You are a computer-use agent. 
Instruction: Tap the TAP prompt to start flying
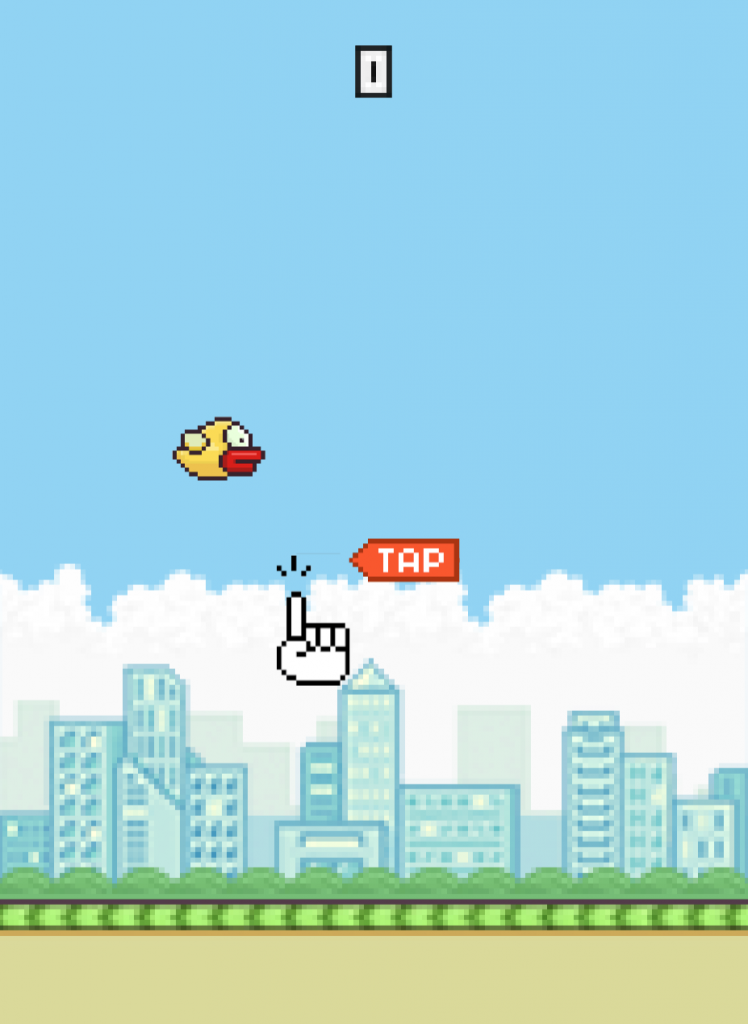point(409,560)
